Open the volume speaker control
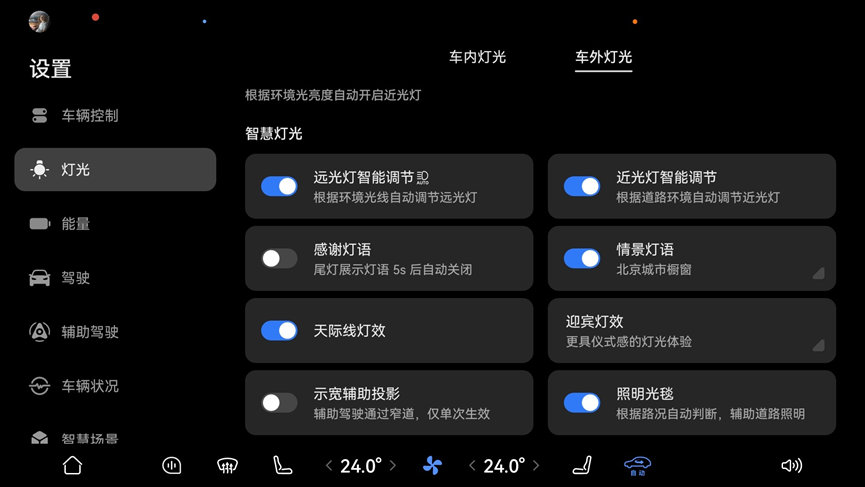The image size is (865, 487). [x=791, y=466]
